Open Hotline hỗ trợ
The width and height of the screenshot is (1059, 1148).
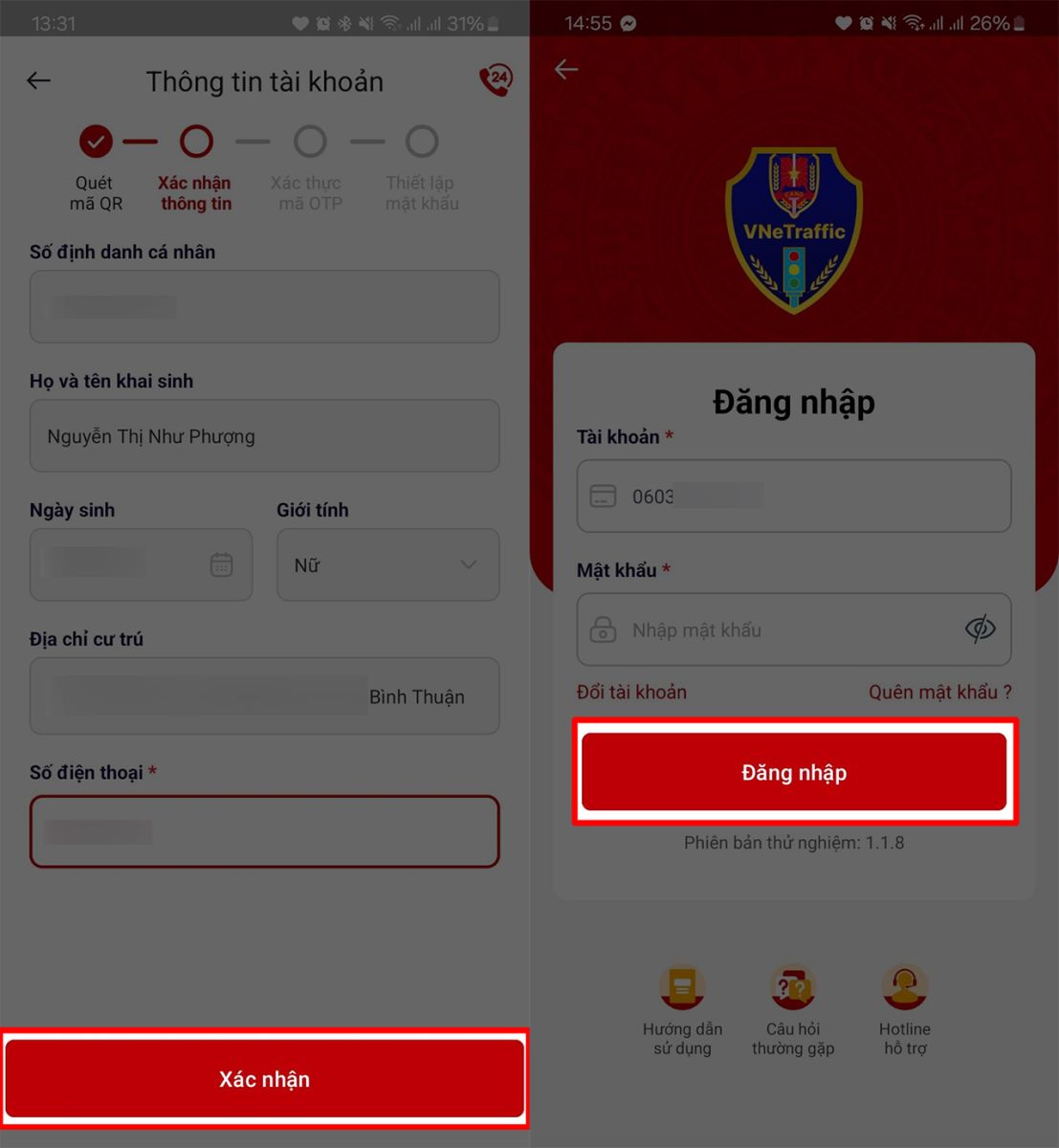(904, 1009)
